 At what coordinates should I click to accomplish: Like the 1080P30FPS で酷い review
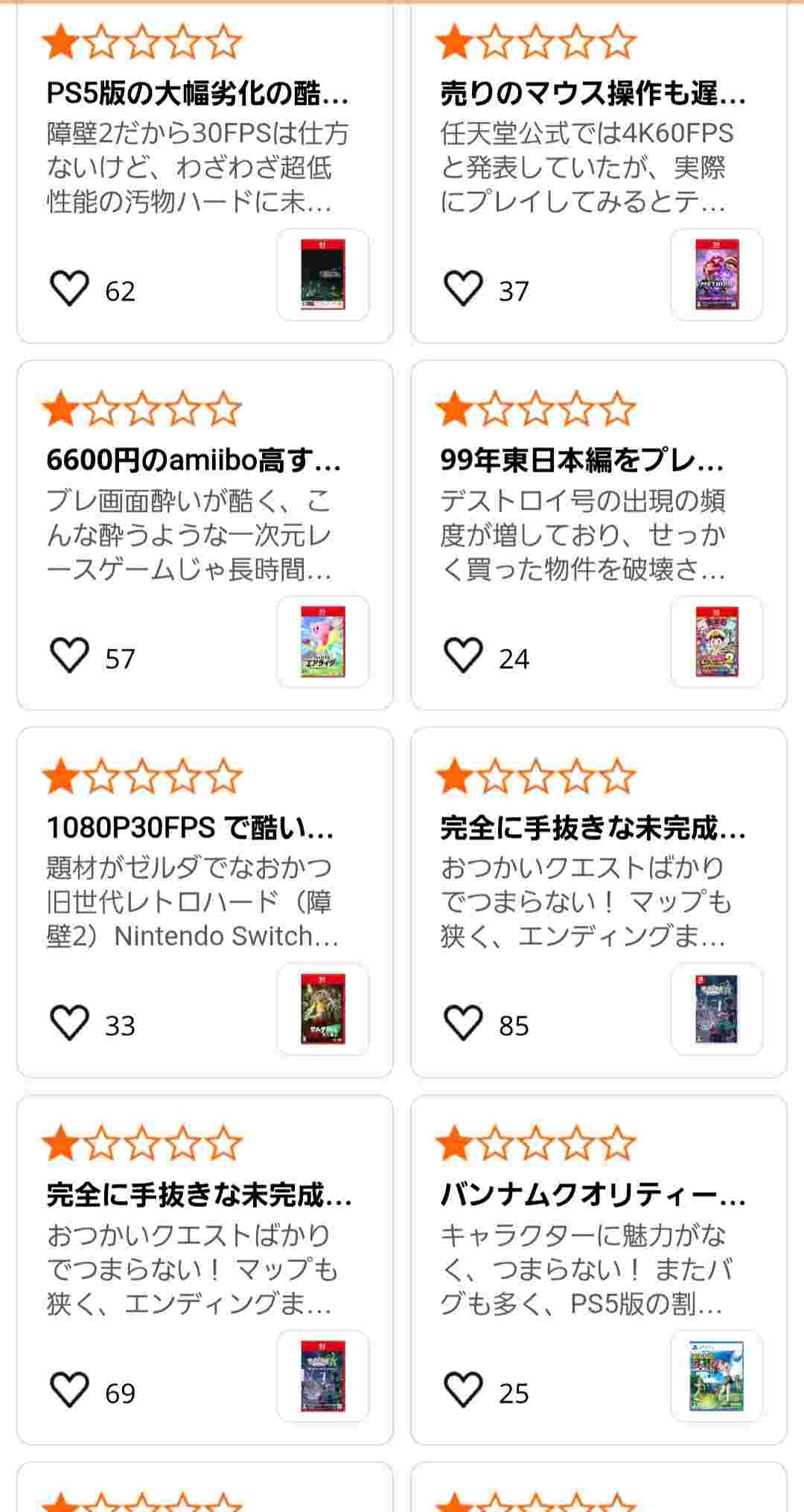[x=69, y=1022]
